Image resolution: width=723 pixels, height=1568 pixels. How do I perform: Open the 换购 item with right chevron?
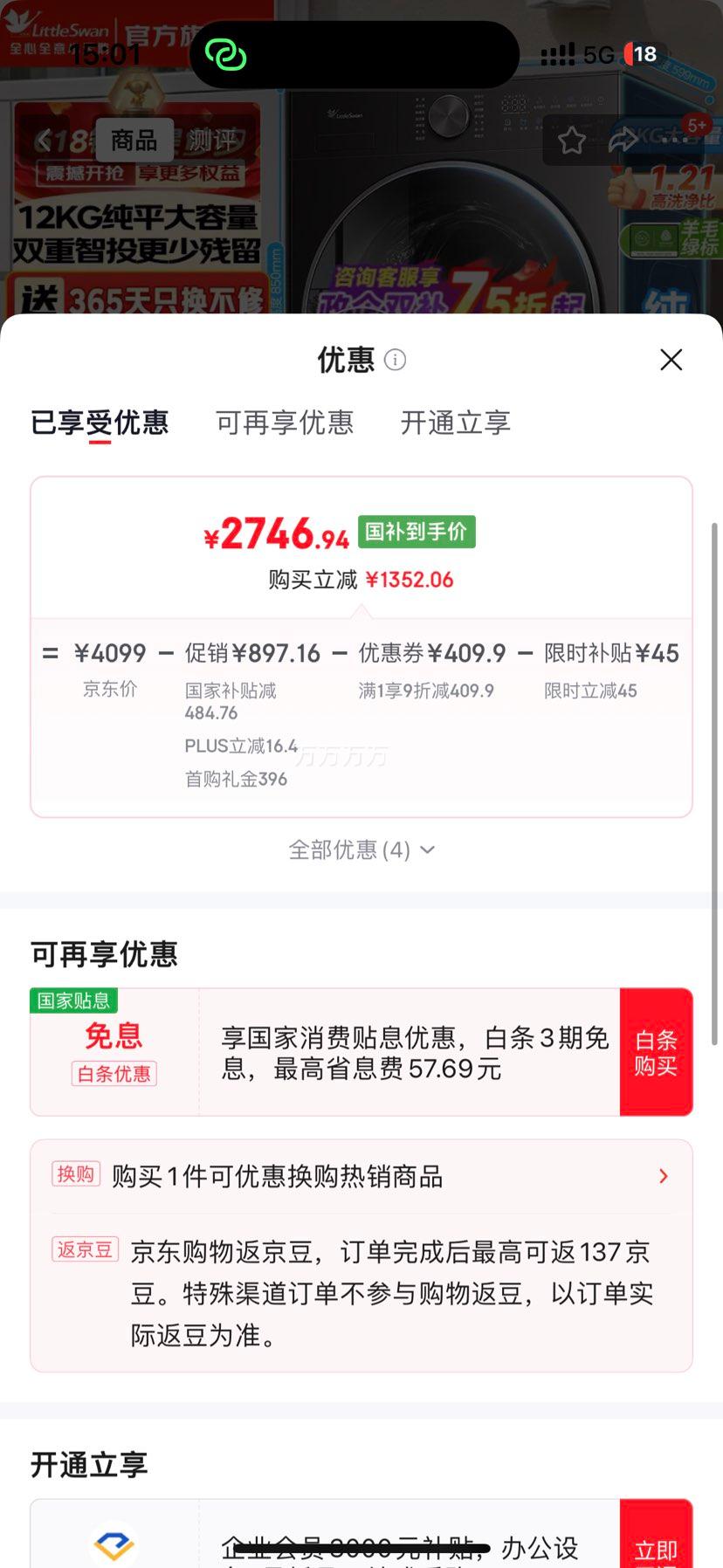(x=662, y=1175)
